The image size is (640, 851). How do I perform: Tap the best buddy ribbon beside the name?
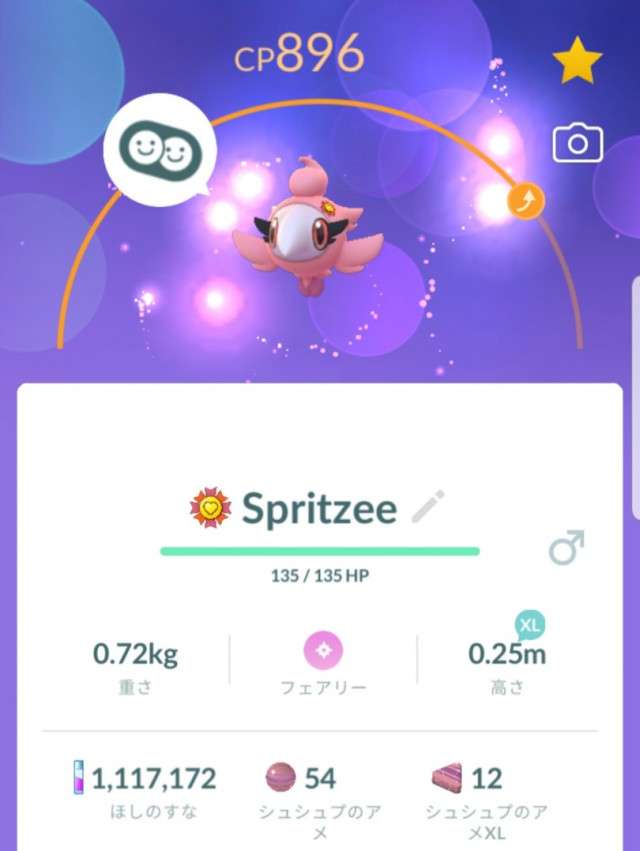click(x=210, y=507)
